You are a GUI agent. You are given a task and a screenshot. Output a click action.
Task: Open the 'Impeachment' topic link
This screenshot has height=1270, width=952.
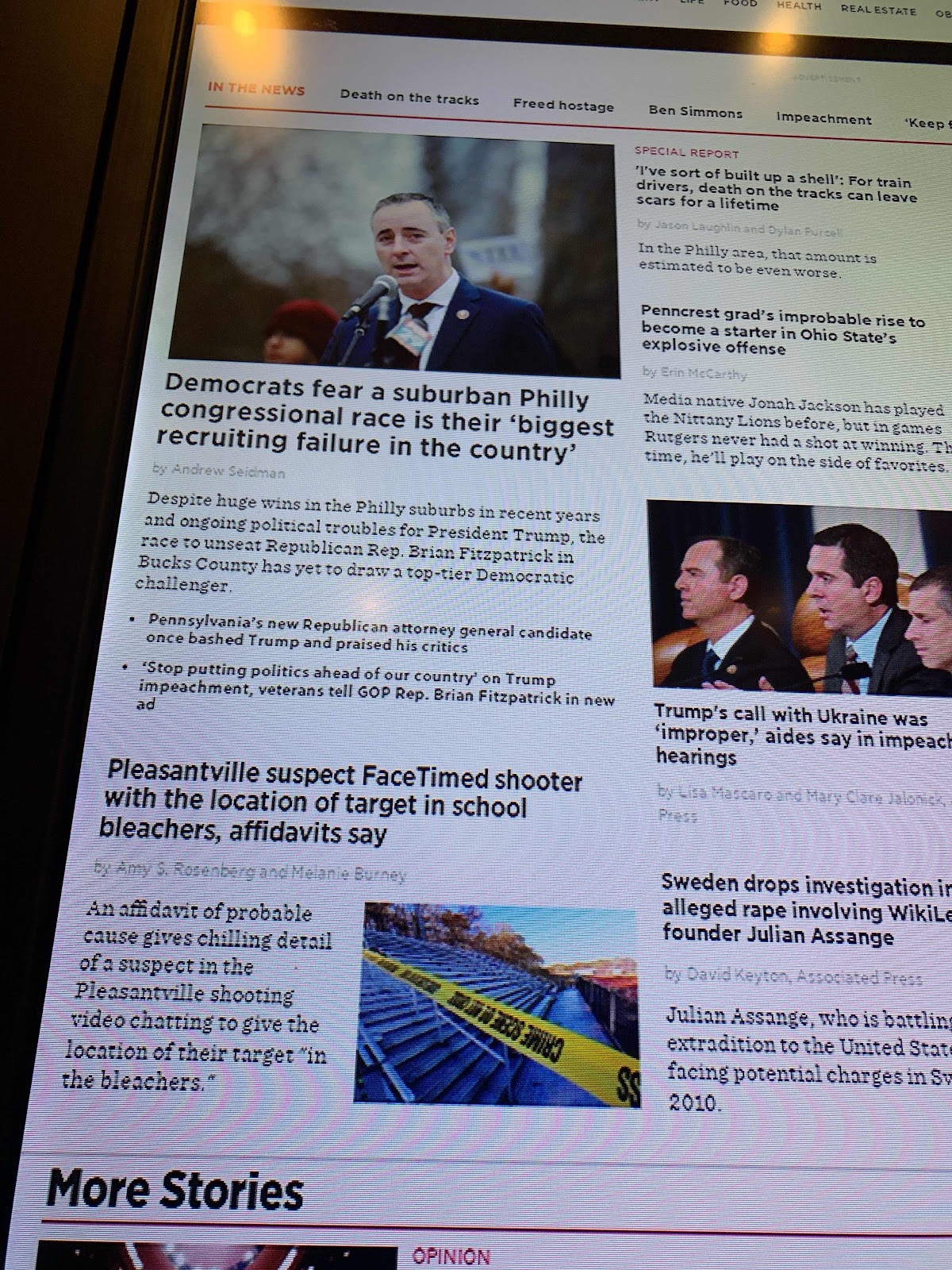point(823,119)
